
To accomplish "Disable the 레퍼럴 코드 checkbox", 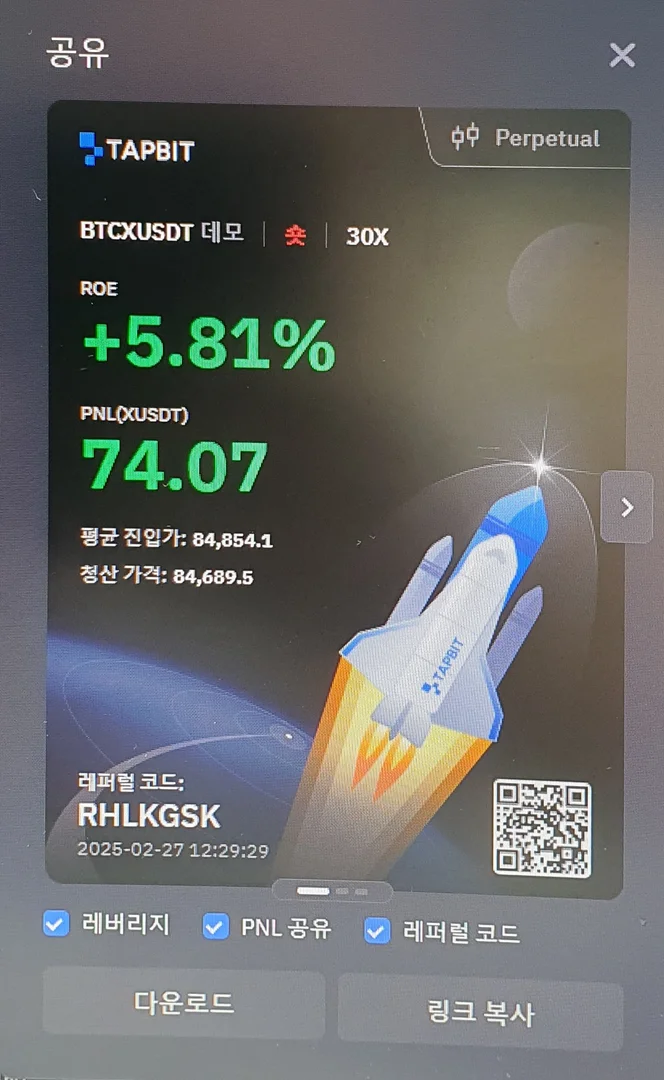I will click(x=376, y=931).
